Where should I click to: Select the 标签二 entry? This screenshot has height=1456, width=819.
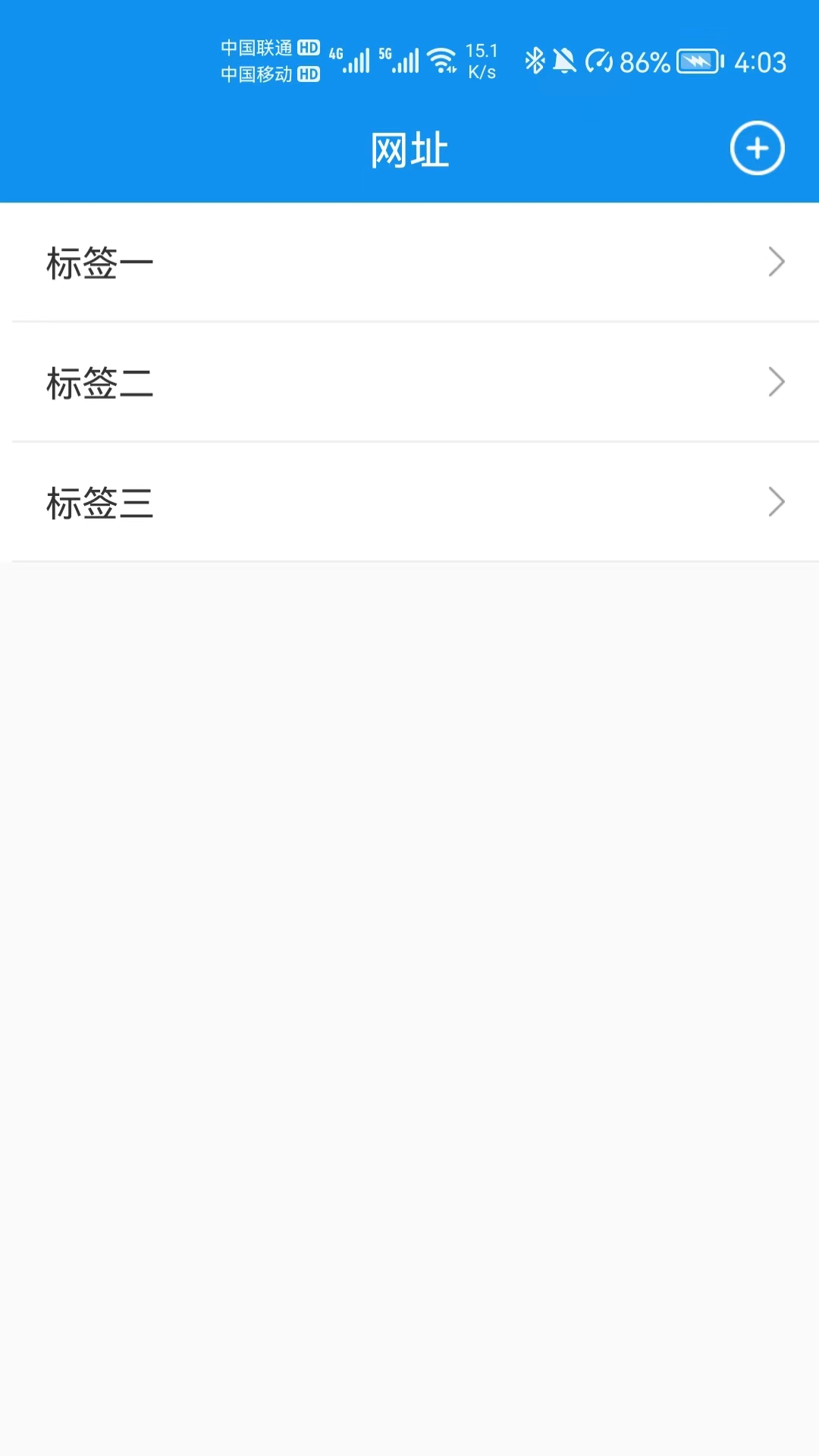point(409,382)
